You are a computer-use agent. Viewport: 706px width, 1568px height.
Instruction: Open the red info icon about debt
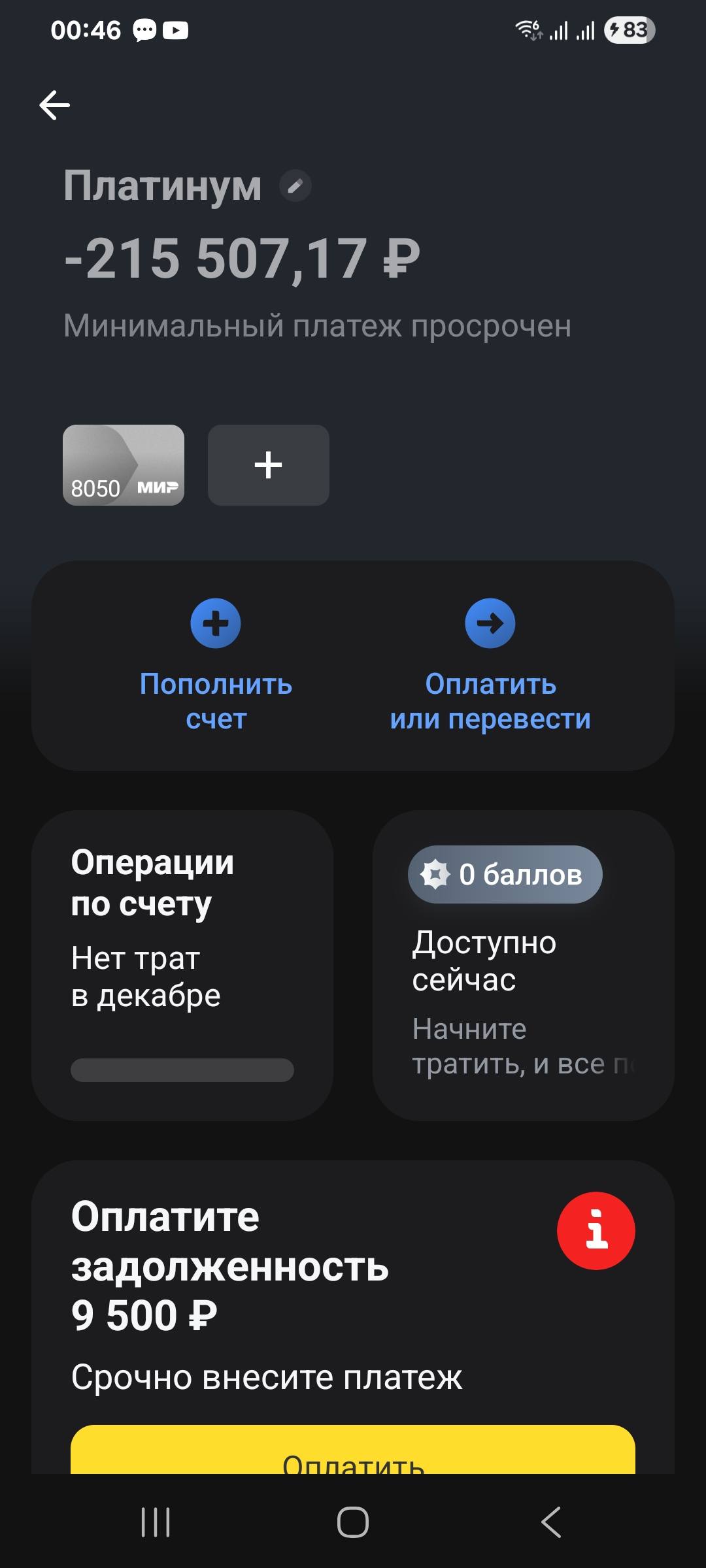click(x=598, y=1230)
